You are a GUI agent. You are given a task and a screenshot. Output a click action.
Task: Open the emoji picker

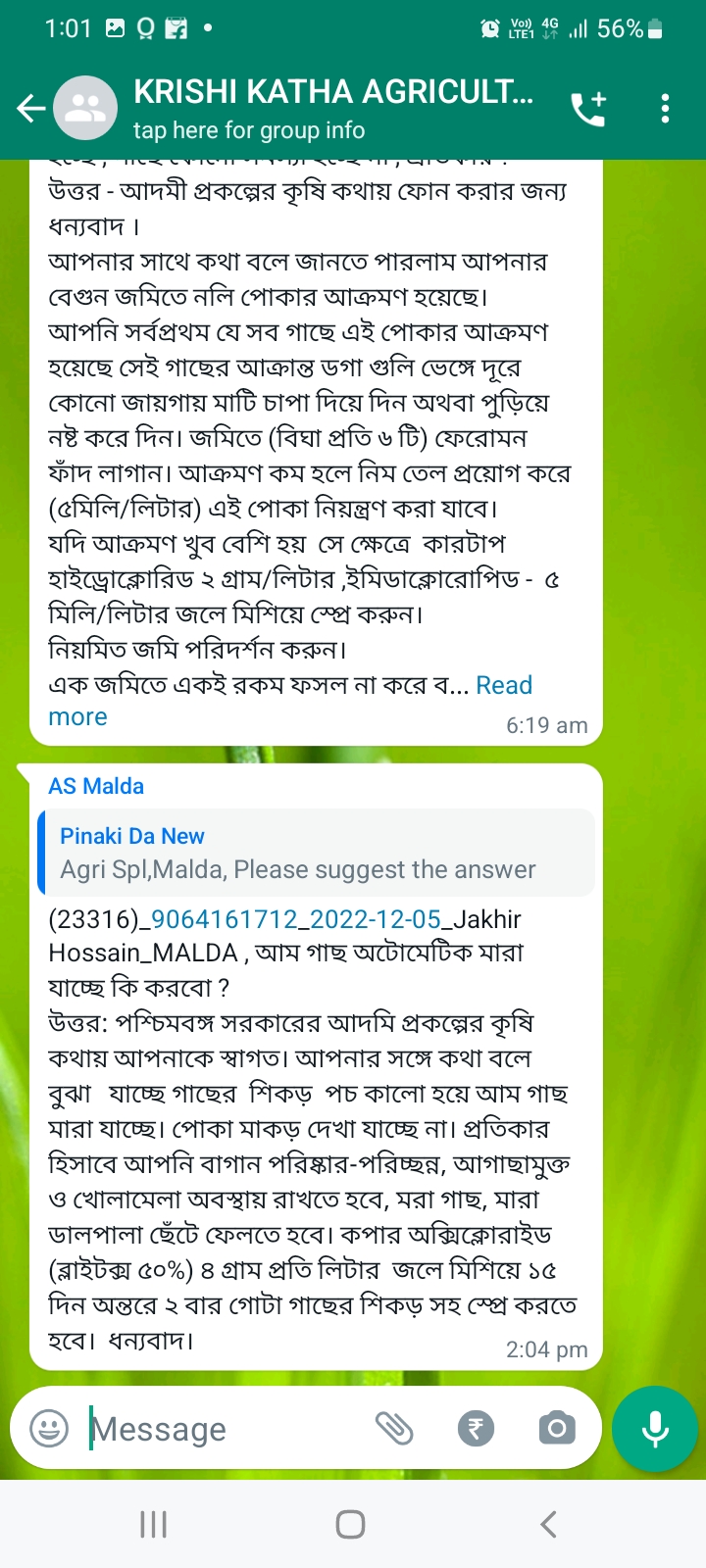tap(49, 1428)
